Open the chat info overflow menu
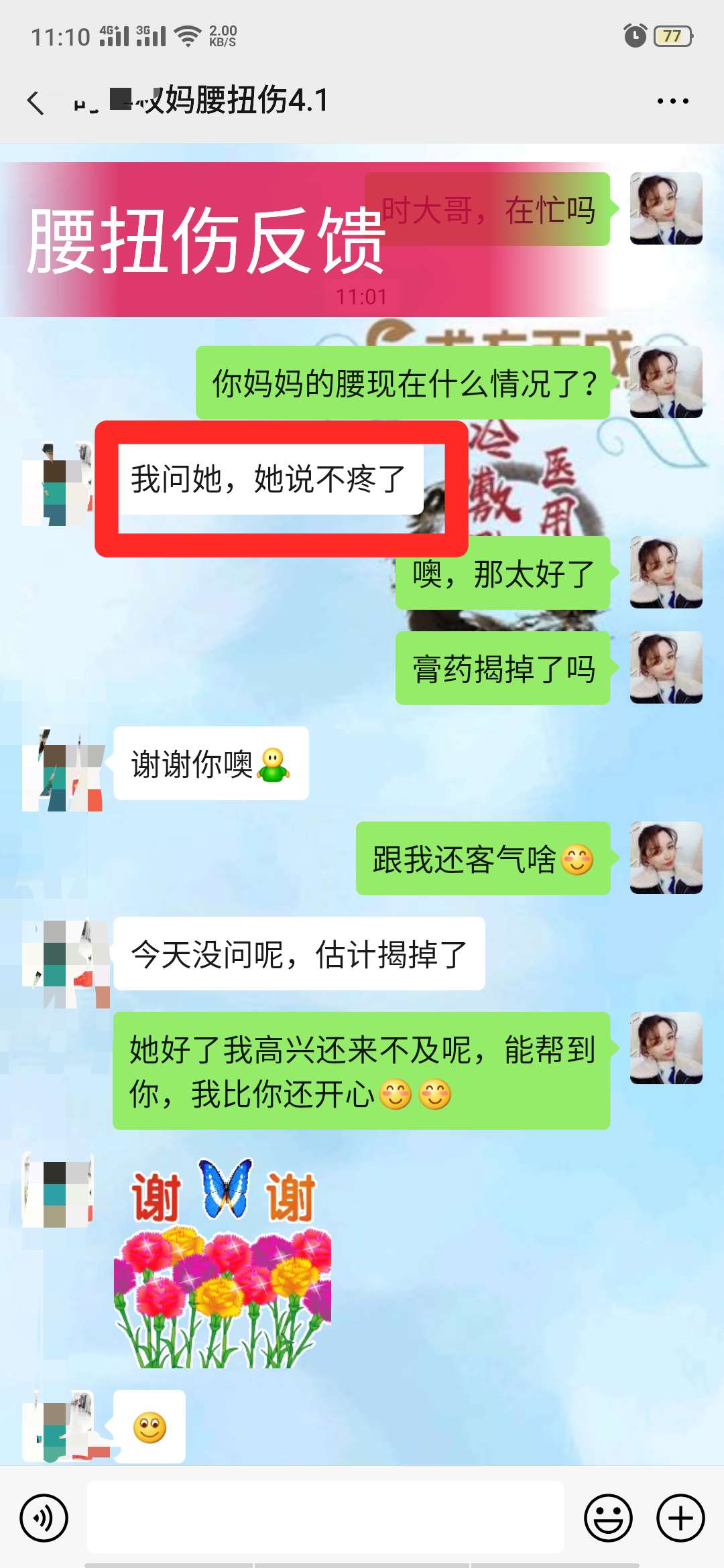Viewport: 724px width, 1568px height. (x=672, y=101)
